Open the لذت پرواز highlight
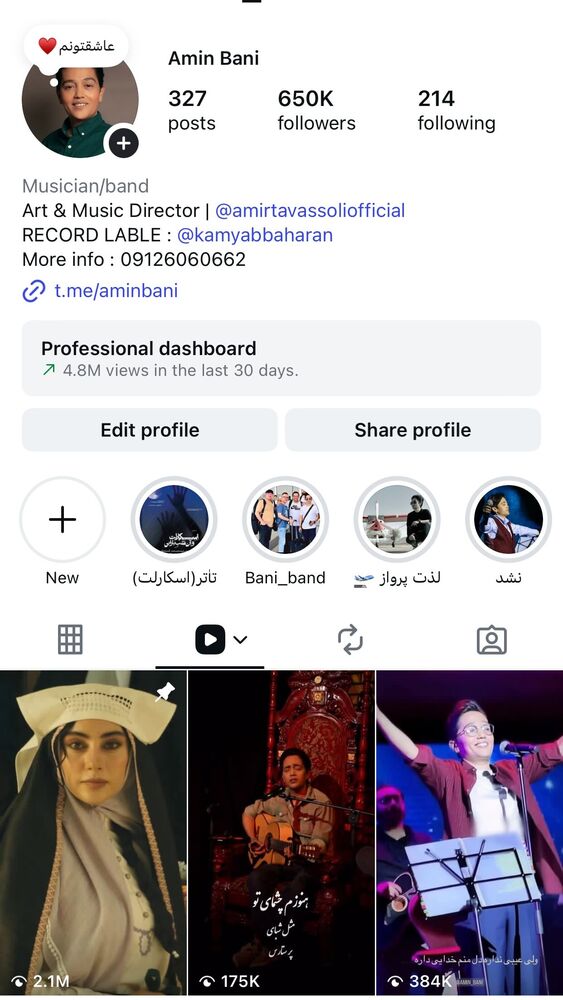The image size is (563, 1000). [397, 519]
